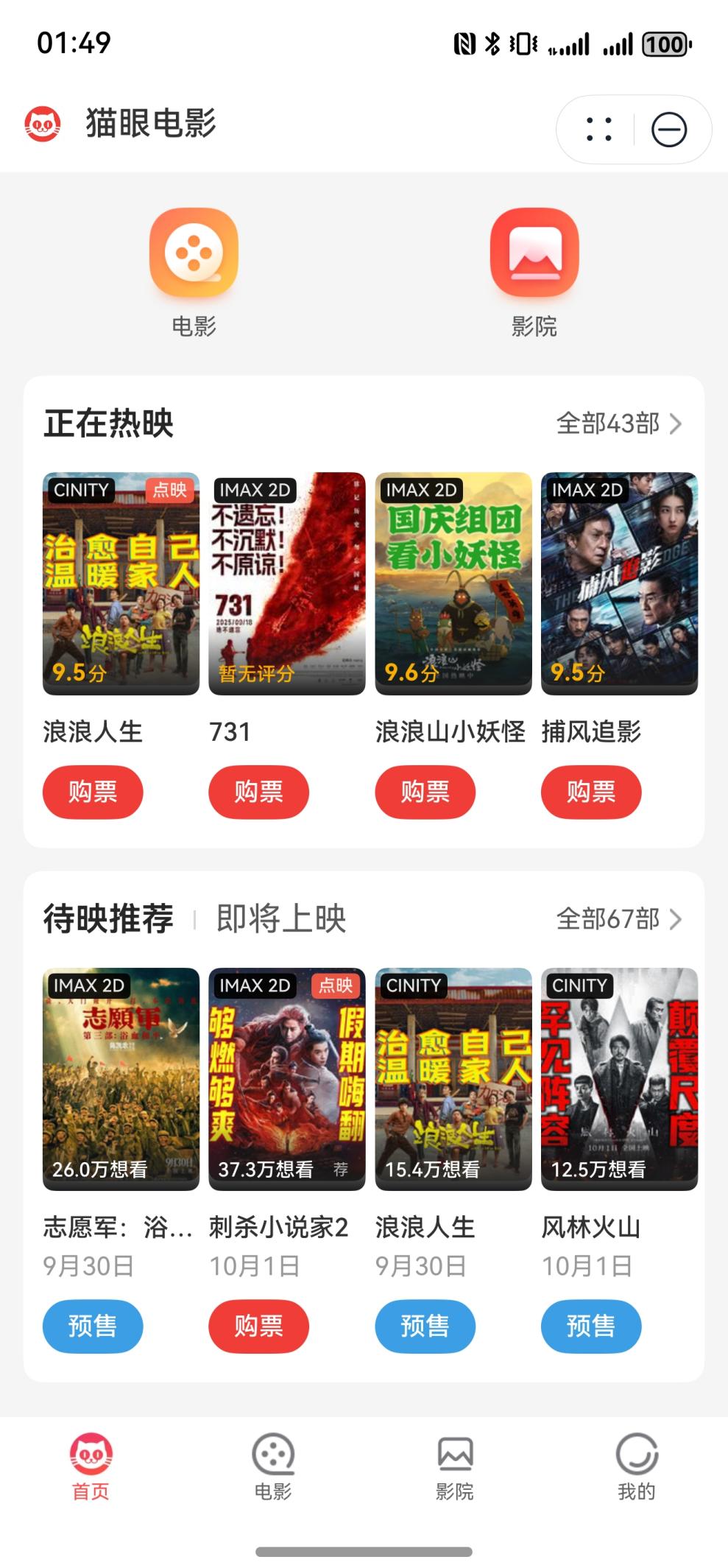Screen dimensions: 728x1568
Task: Tap 购票 under 731
Action: click(x=258, y=792)
